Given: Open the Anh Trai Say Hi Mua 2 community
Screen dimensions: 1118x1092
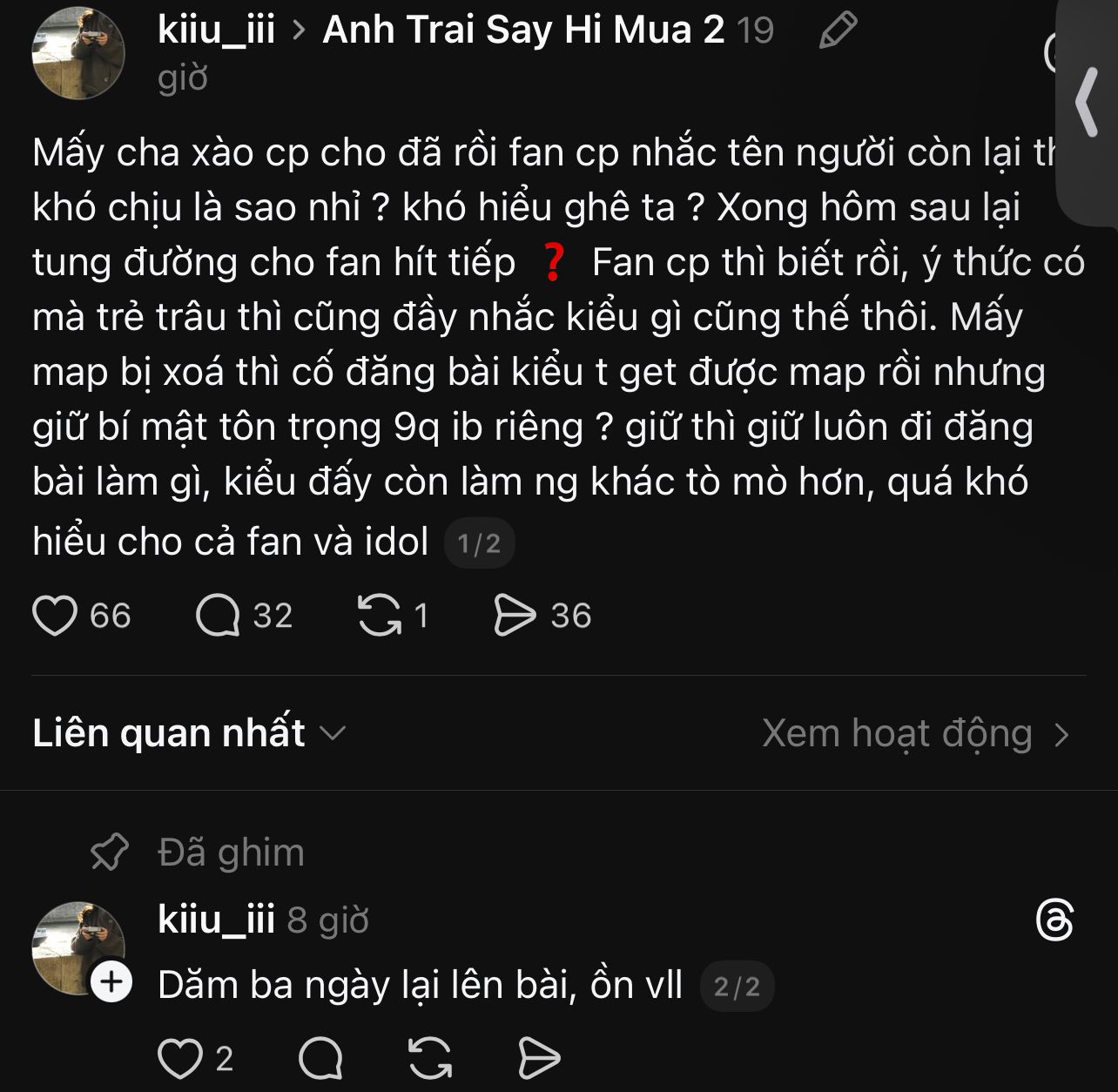Looking at the screenshot, I should point(522,30).
